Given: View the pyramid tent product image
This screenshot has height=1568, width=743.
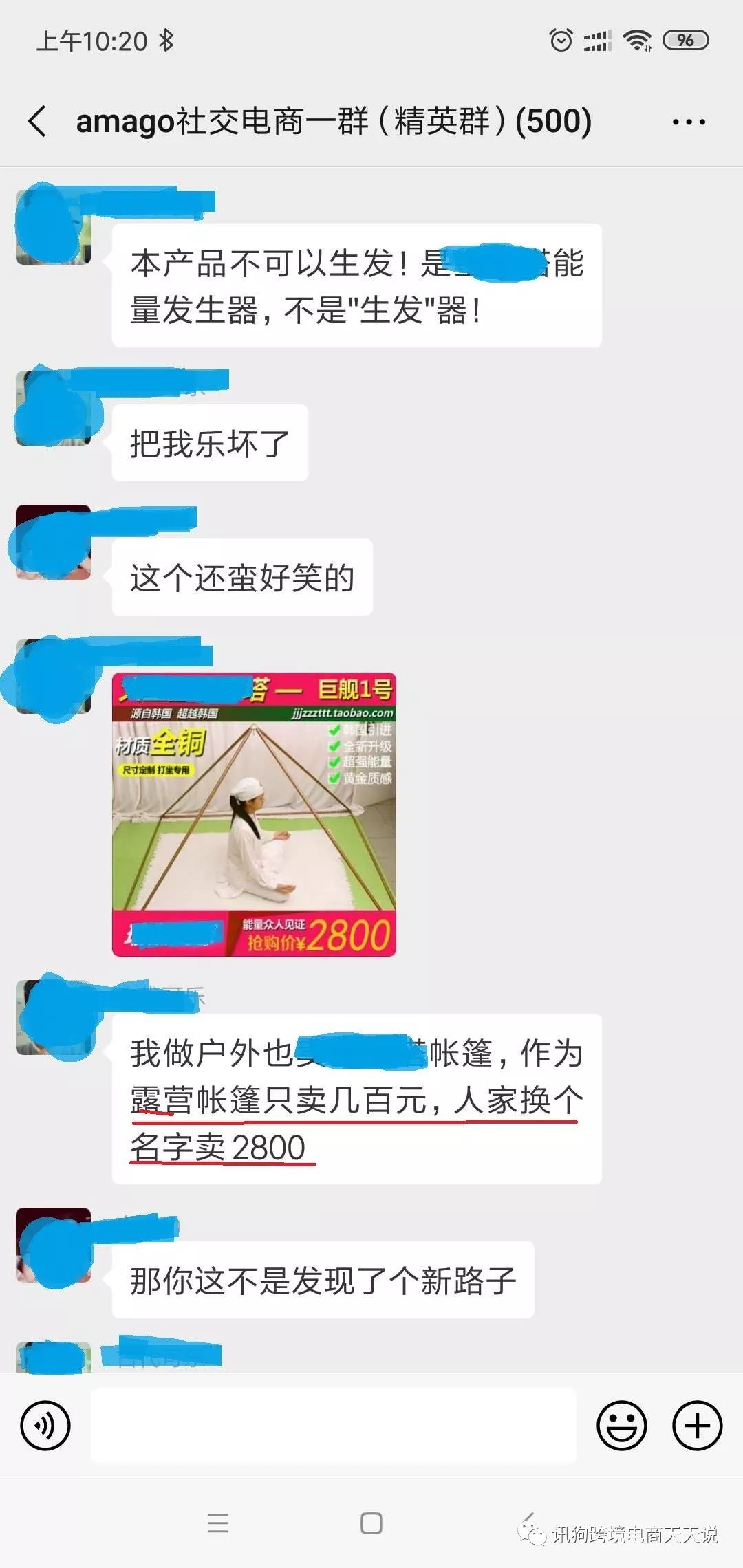Looking at the screenshot, I should (254, 814).
